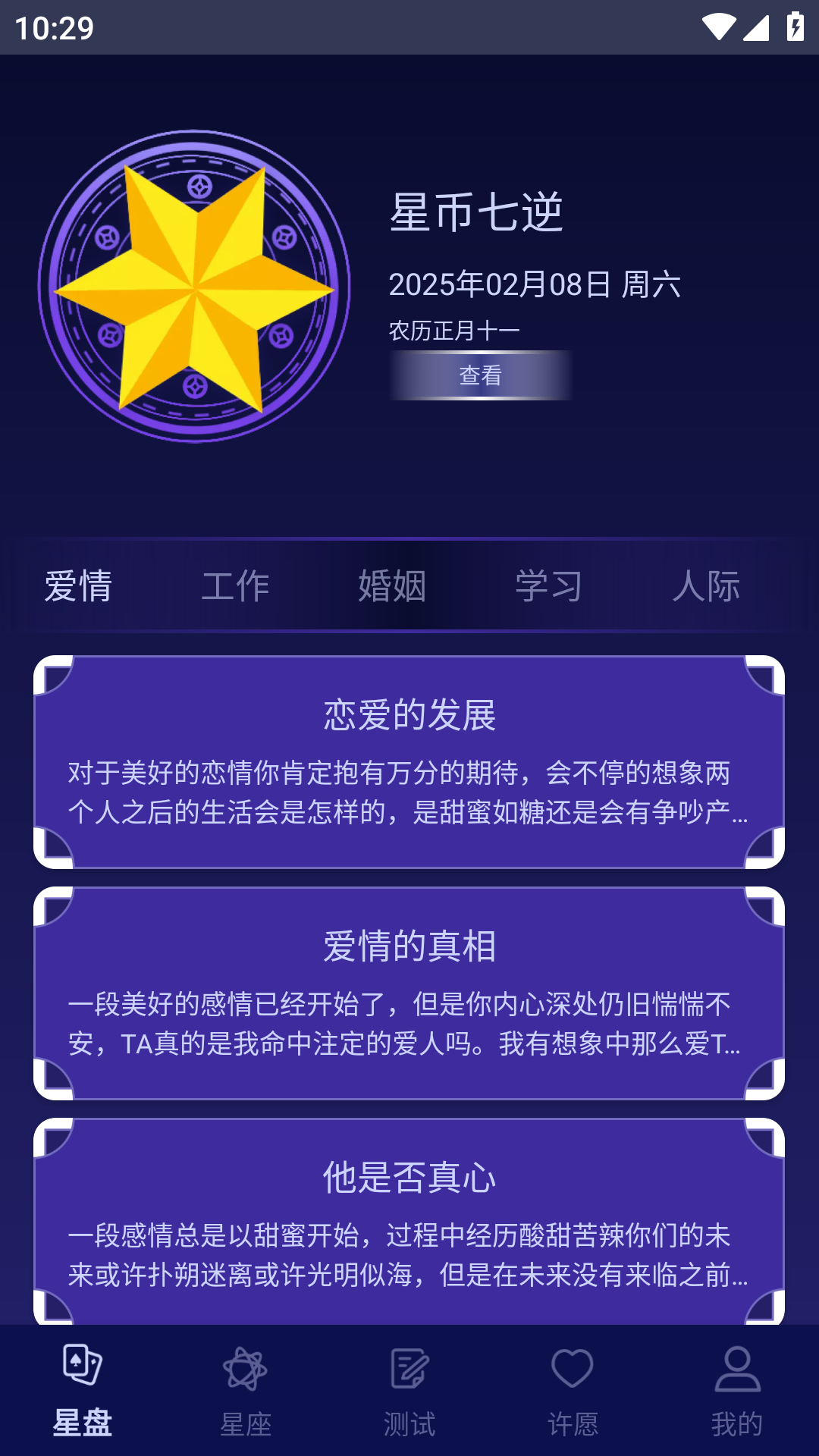This screenshot has height=1456, width=819.
Task: Go to 星盘 in bottom navigation
Action: (82, 1392)
